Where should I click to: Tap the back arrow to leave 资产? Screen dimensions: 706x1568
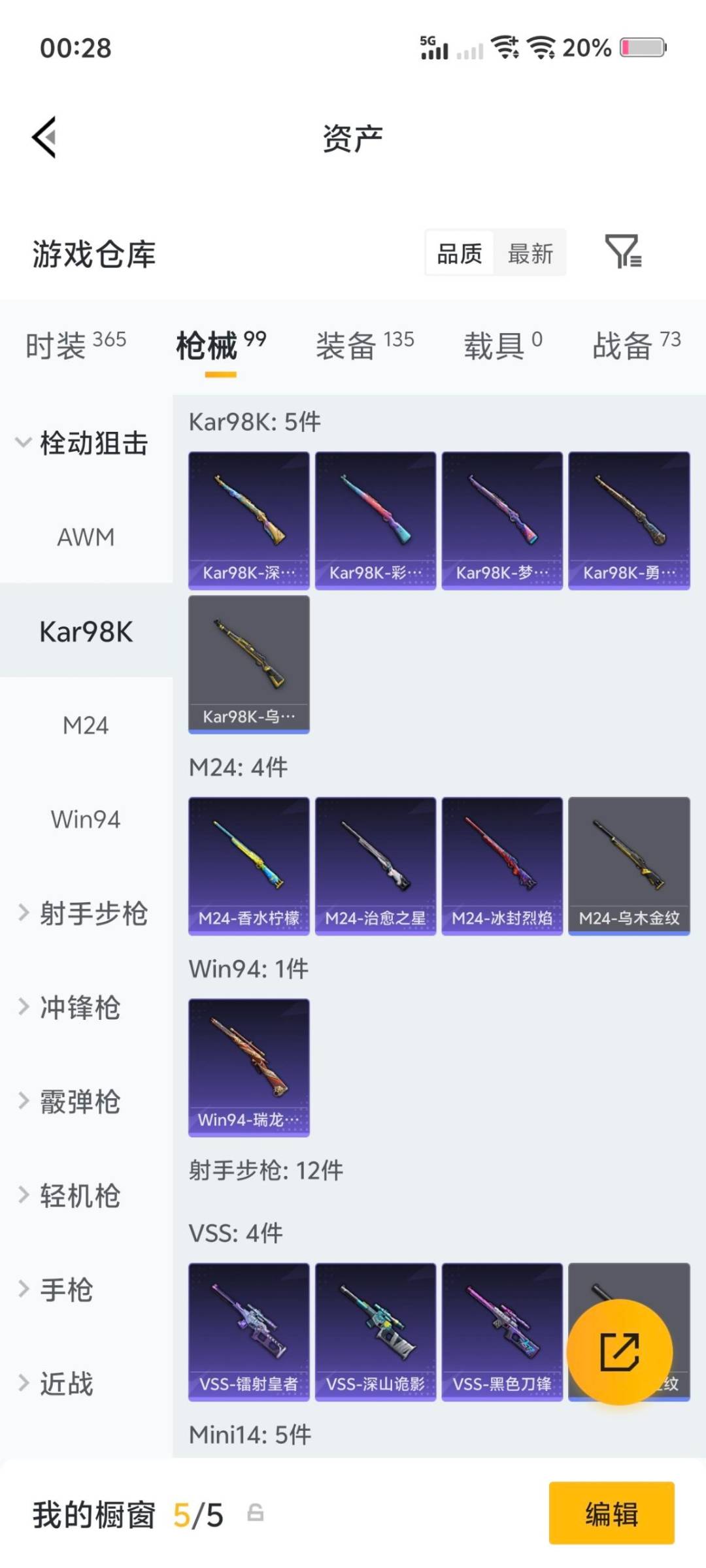coord(44,137)
